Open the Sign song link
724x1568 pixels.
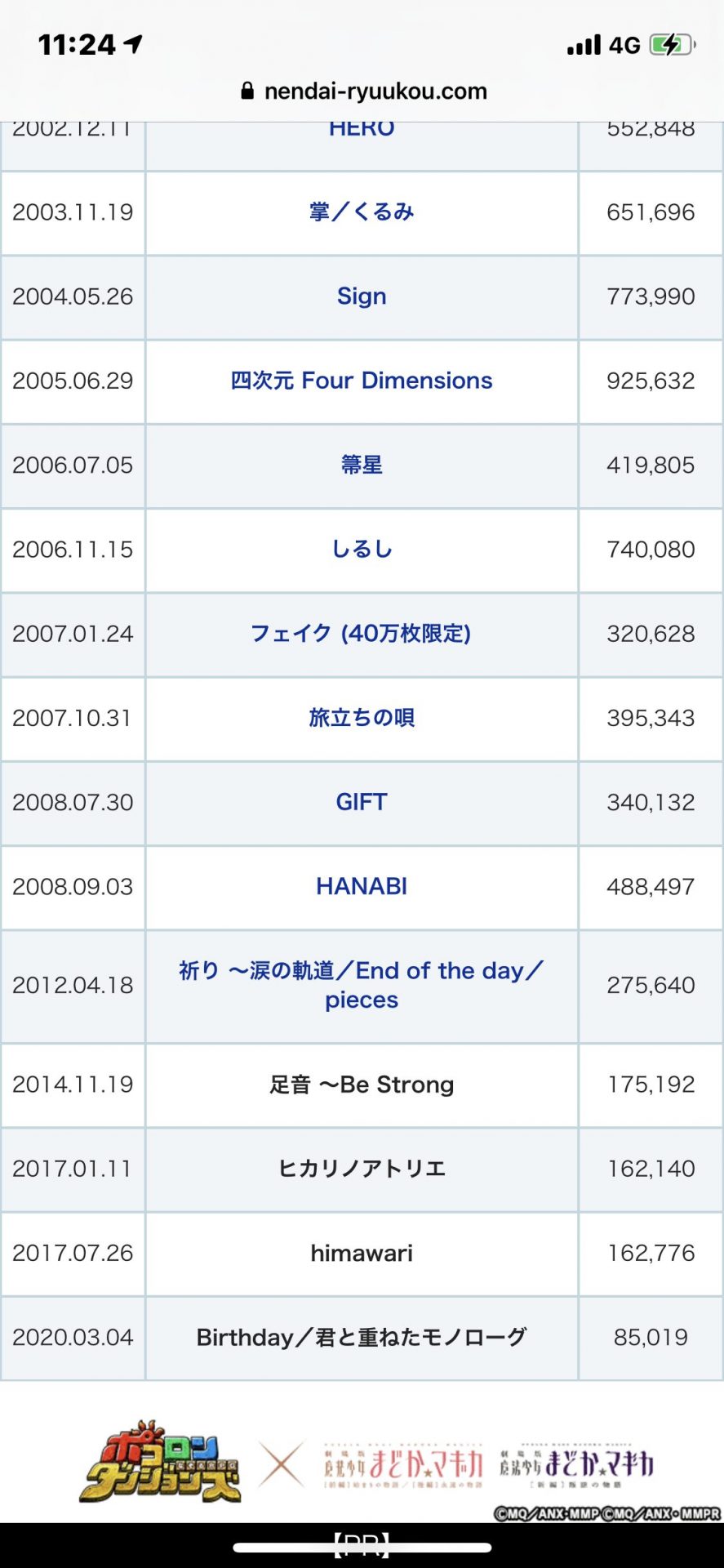(362, 296)
